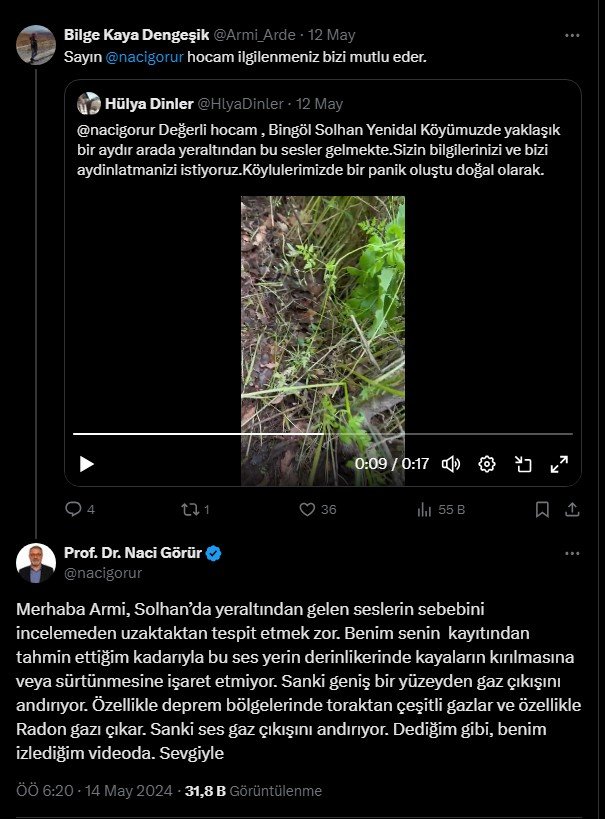Viewport: 605px width, 819px height.
Task: Share Bilge Kaya Dengeşik's tweet
Action: pos(572,509)
